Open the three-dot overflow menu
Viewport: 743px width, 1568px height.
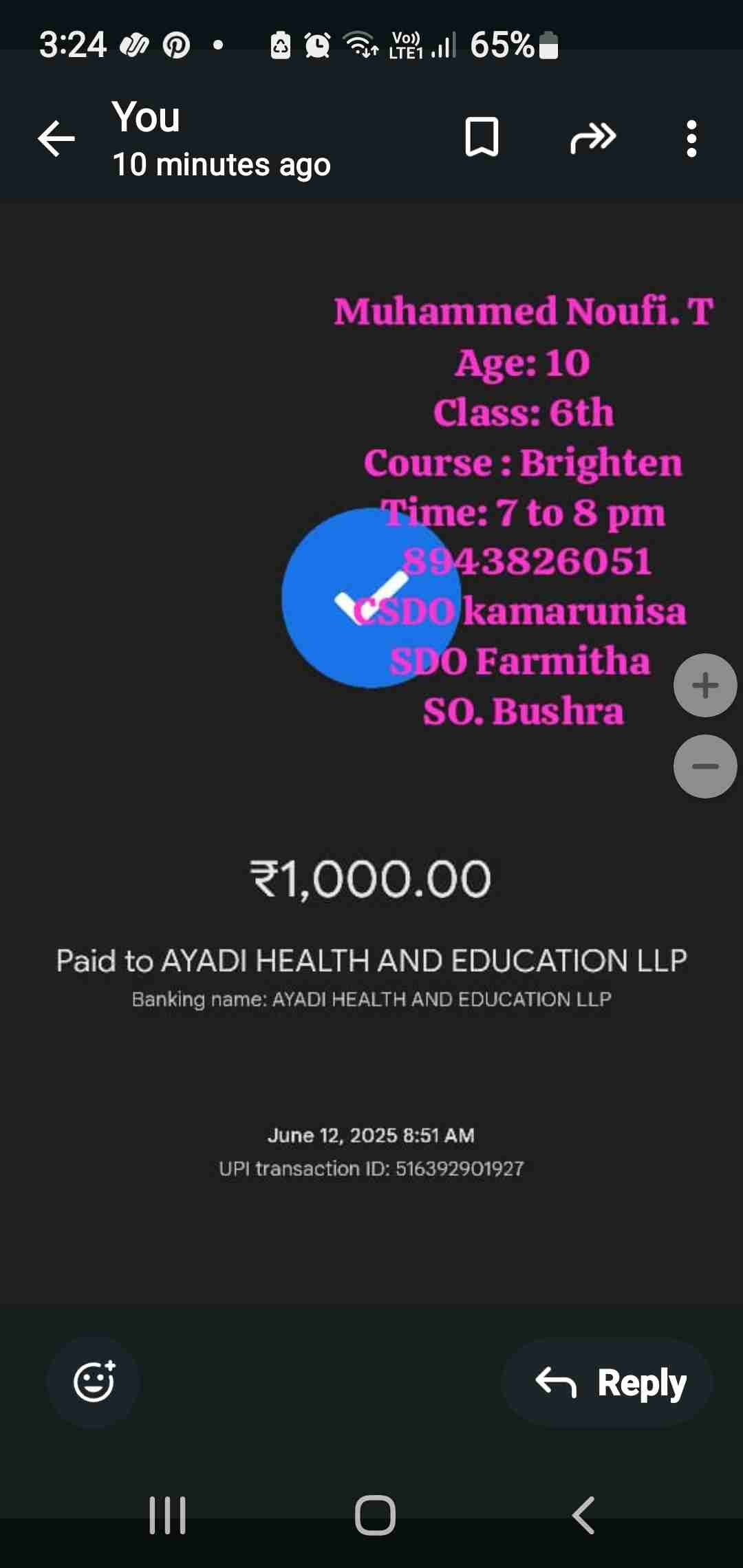[691, 138]
